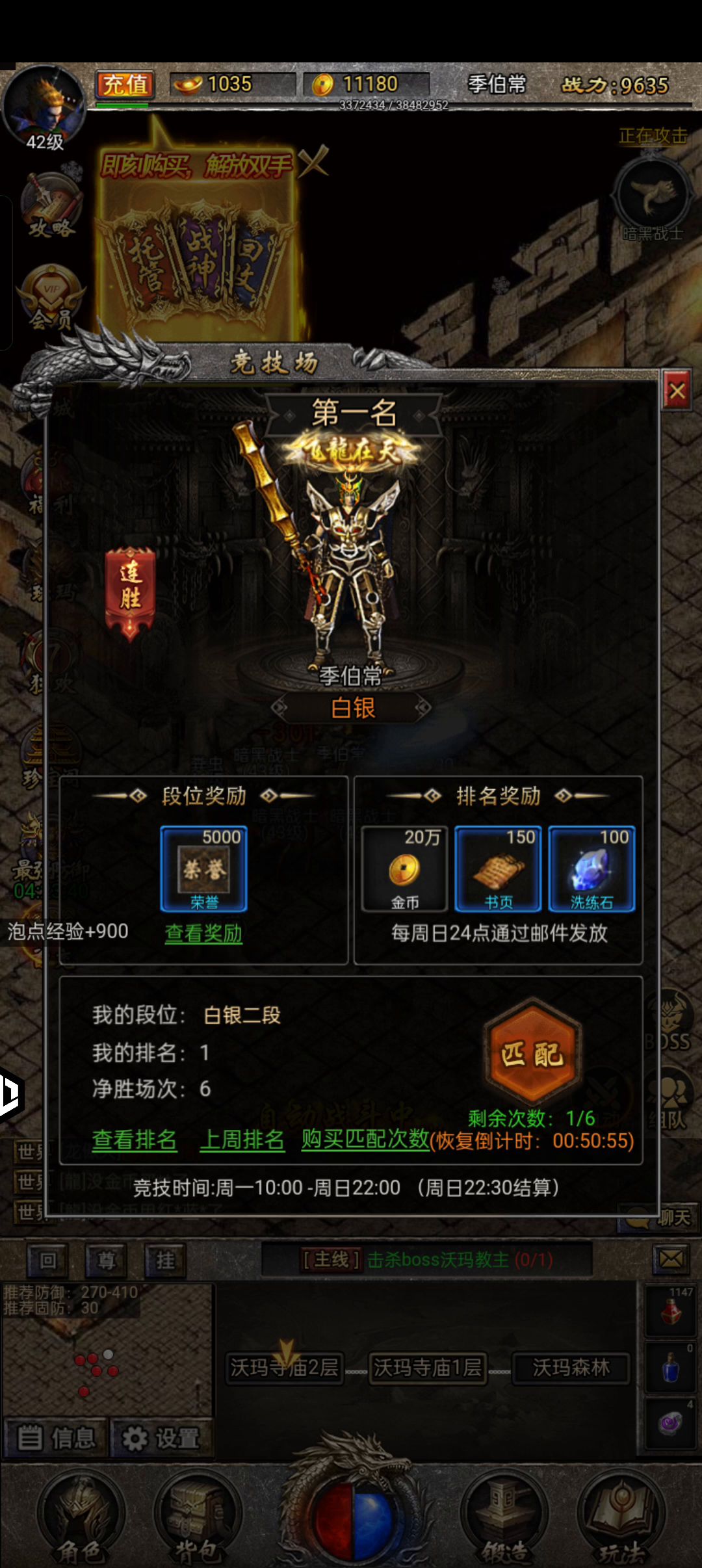
Task: Tap the 充值 recharge button
Action: coord(125,85)
